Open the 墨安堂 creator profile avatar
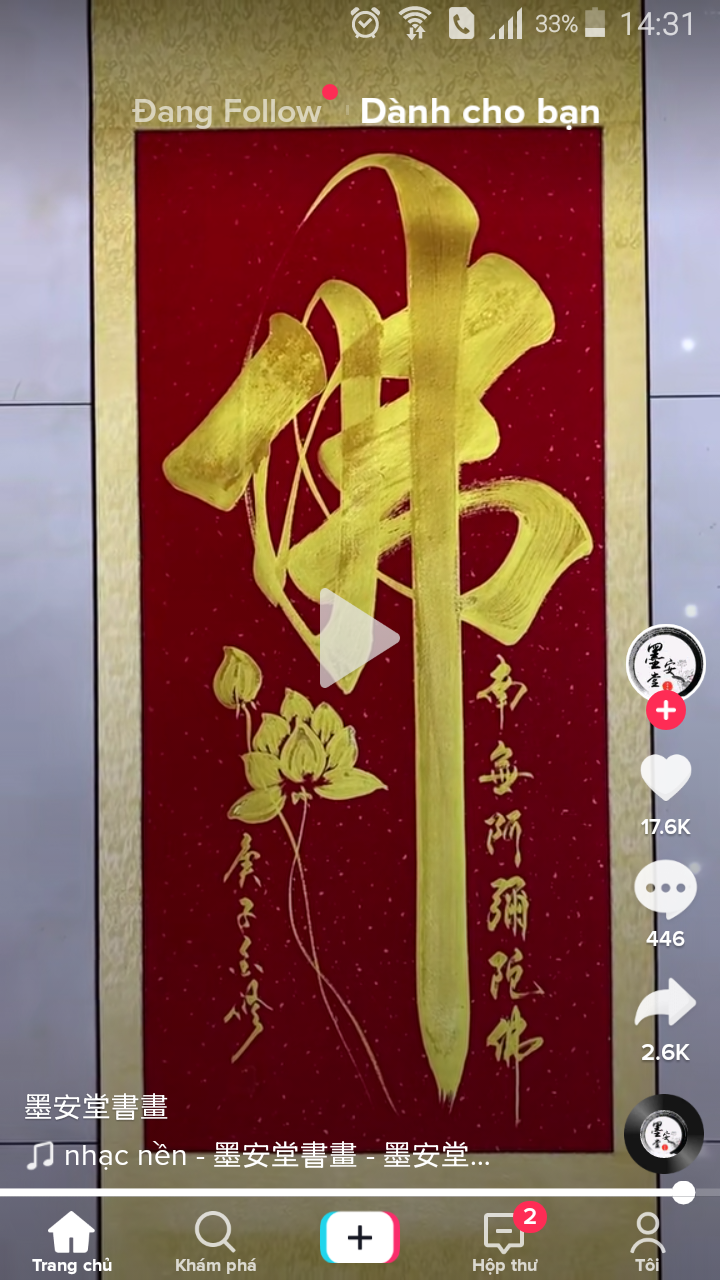Screen dimensions: 720x1280 point(665,664)
